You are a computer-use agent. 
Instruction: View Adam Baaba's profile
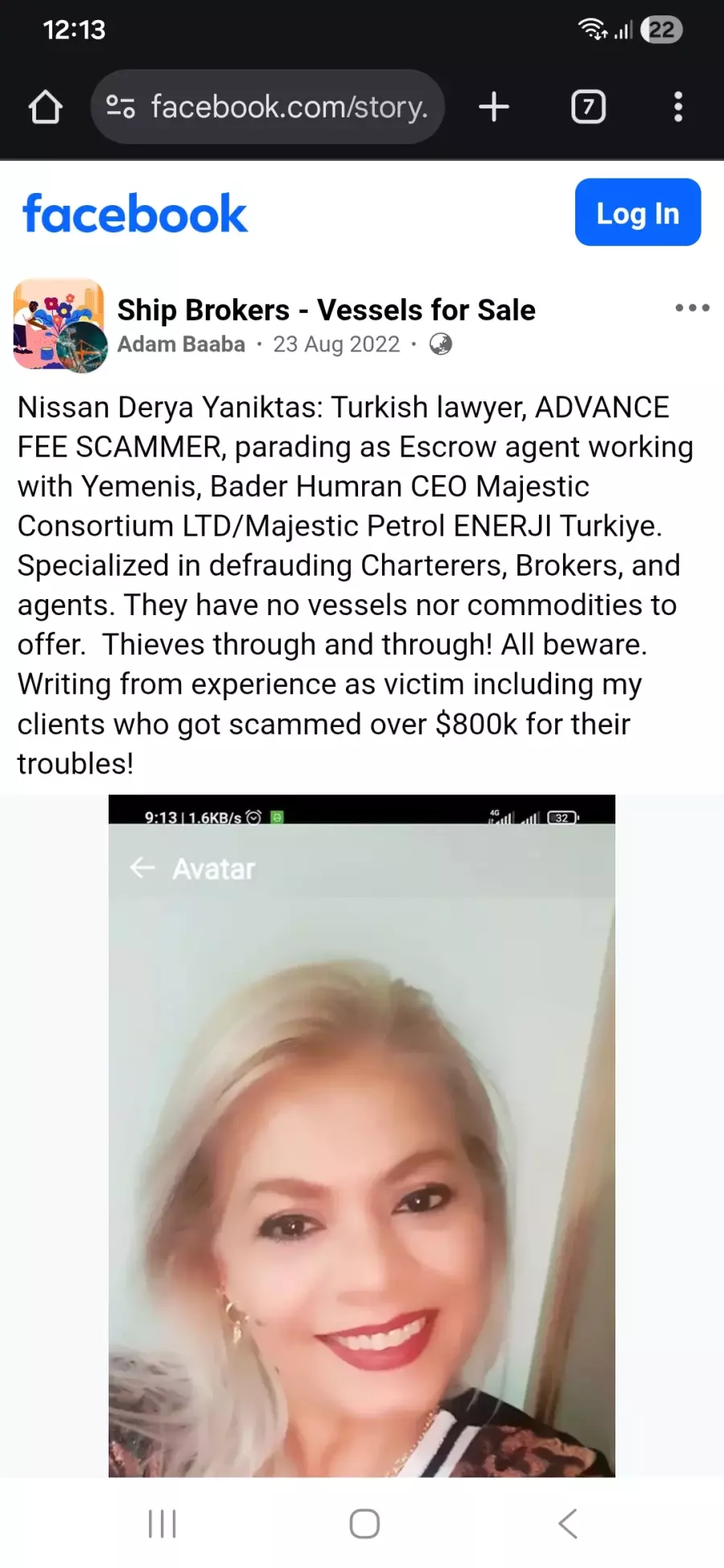(181, 344)
